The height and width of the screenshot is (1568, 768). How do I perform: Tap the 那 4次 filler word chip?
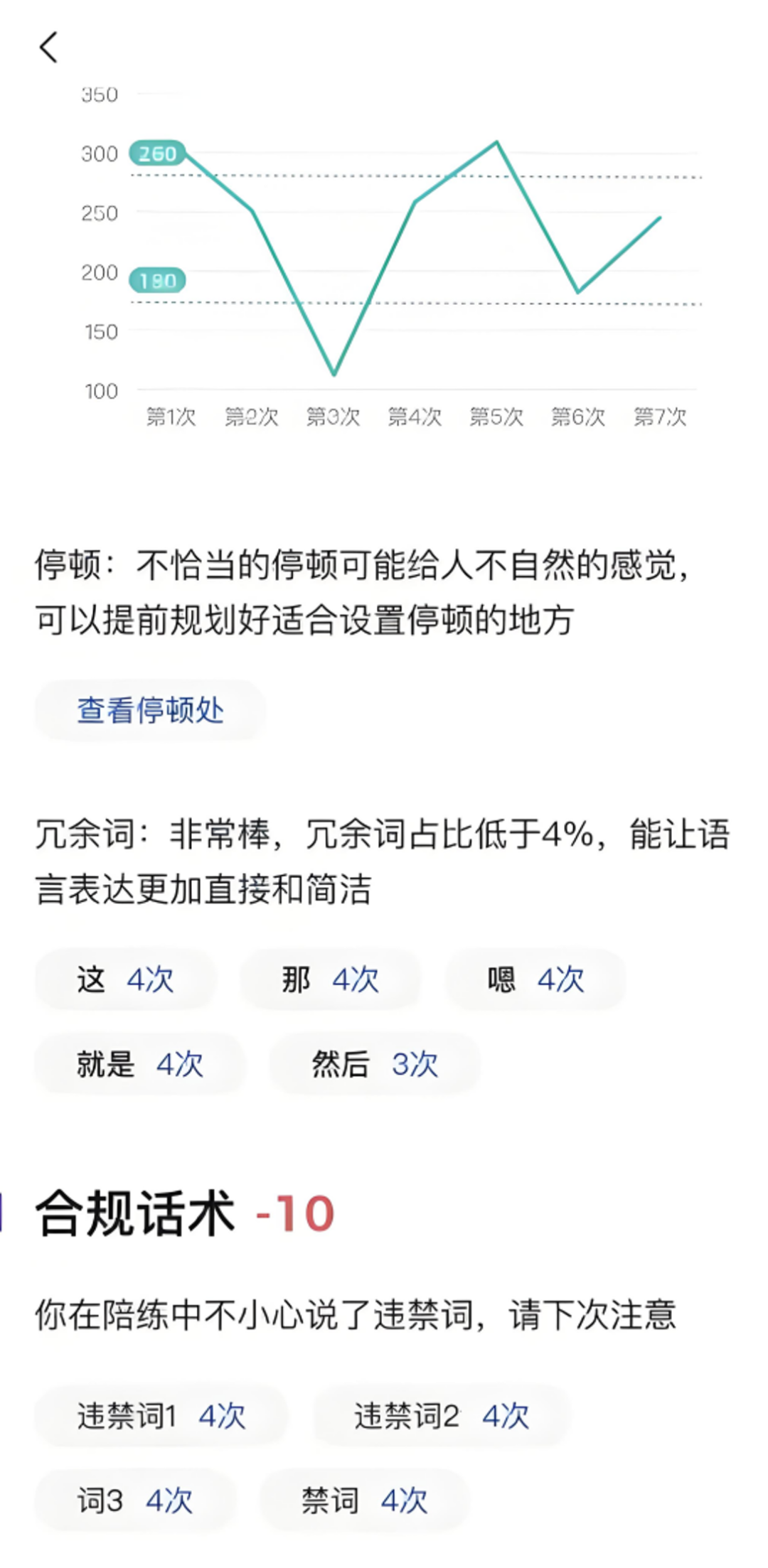click(330, 979)
